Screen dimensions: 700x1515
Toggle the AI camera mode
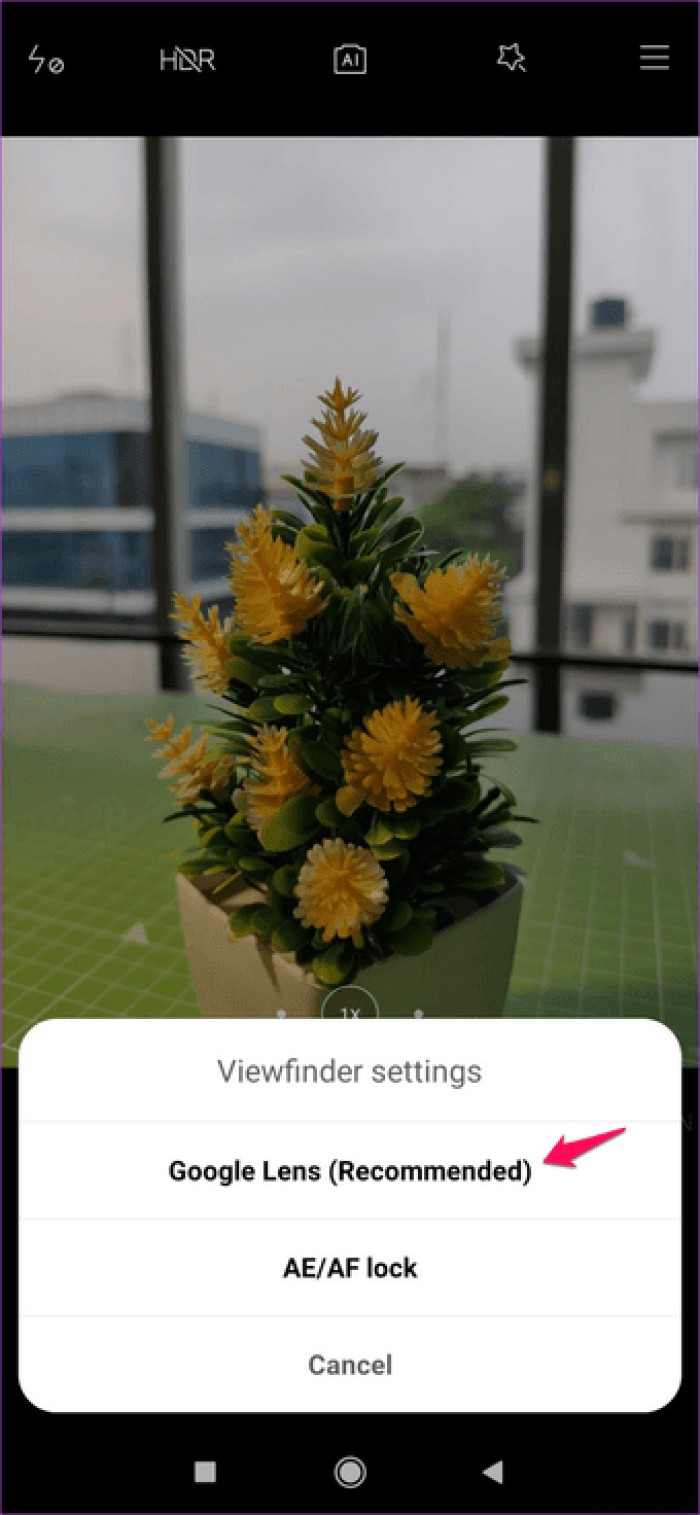click(350, 60)
